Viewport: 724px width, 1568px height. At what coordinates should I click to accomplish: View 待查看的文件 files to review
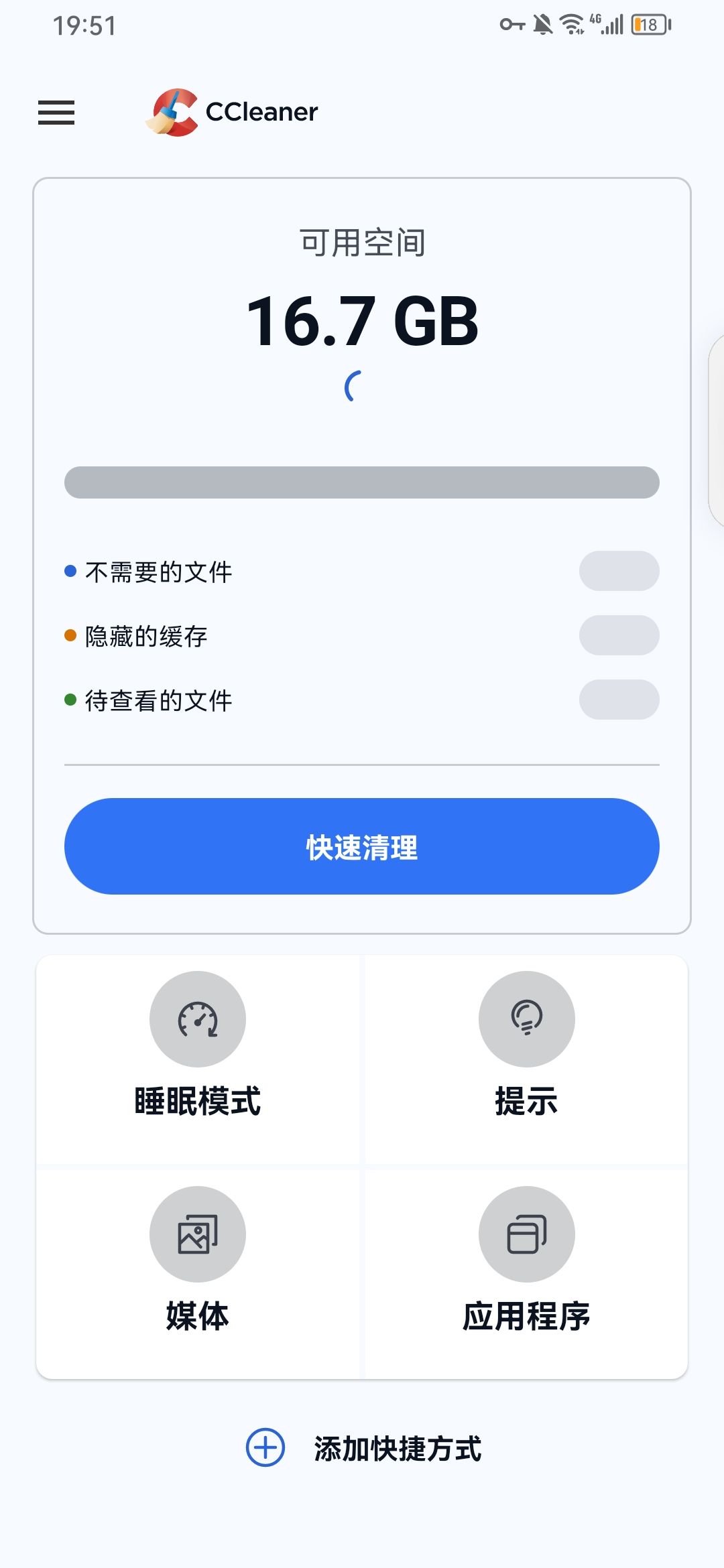pyautogui.click(x=159, y=700)
